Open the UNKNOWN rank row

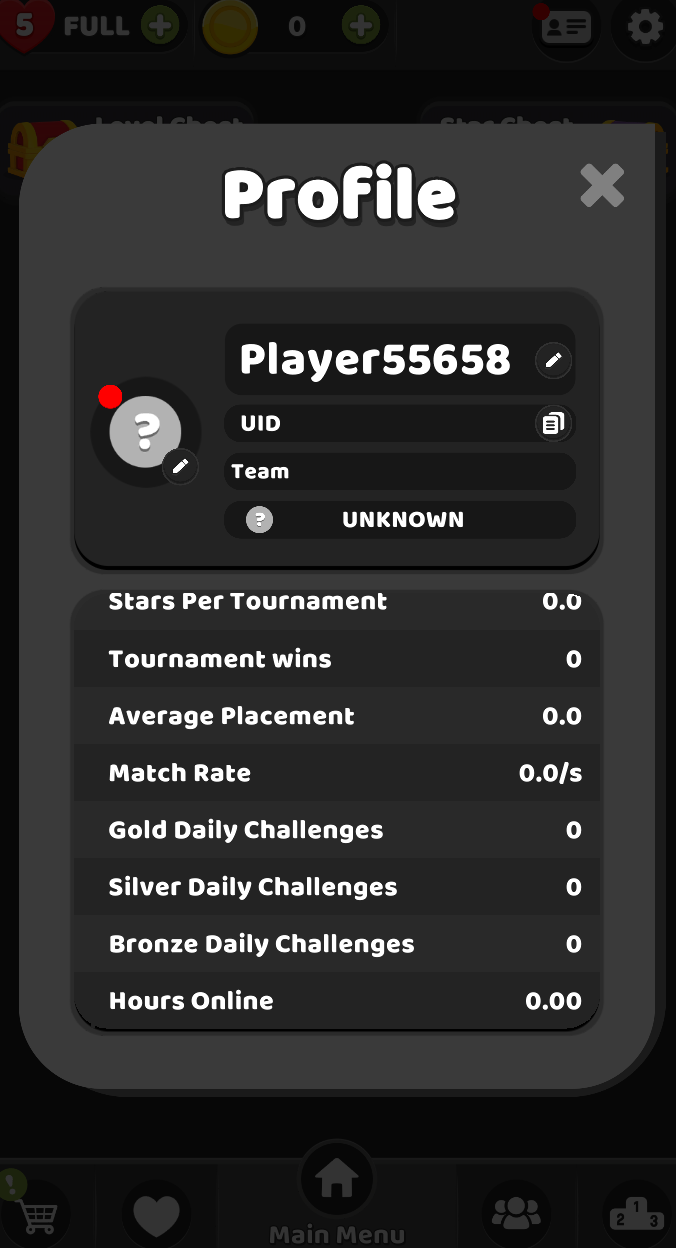point(400,520)
